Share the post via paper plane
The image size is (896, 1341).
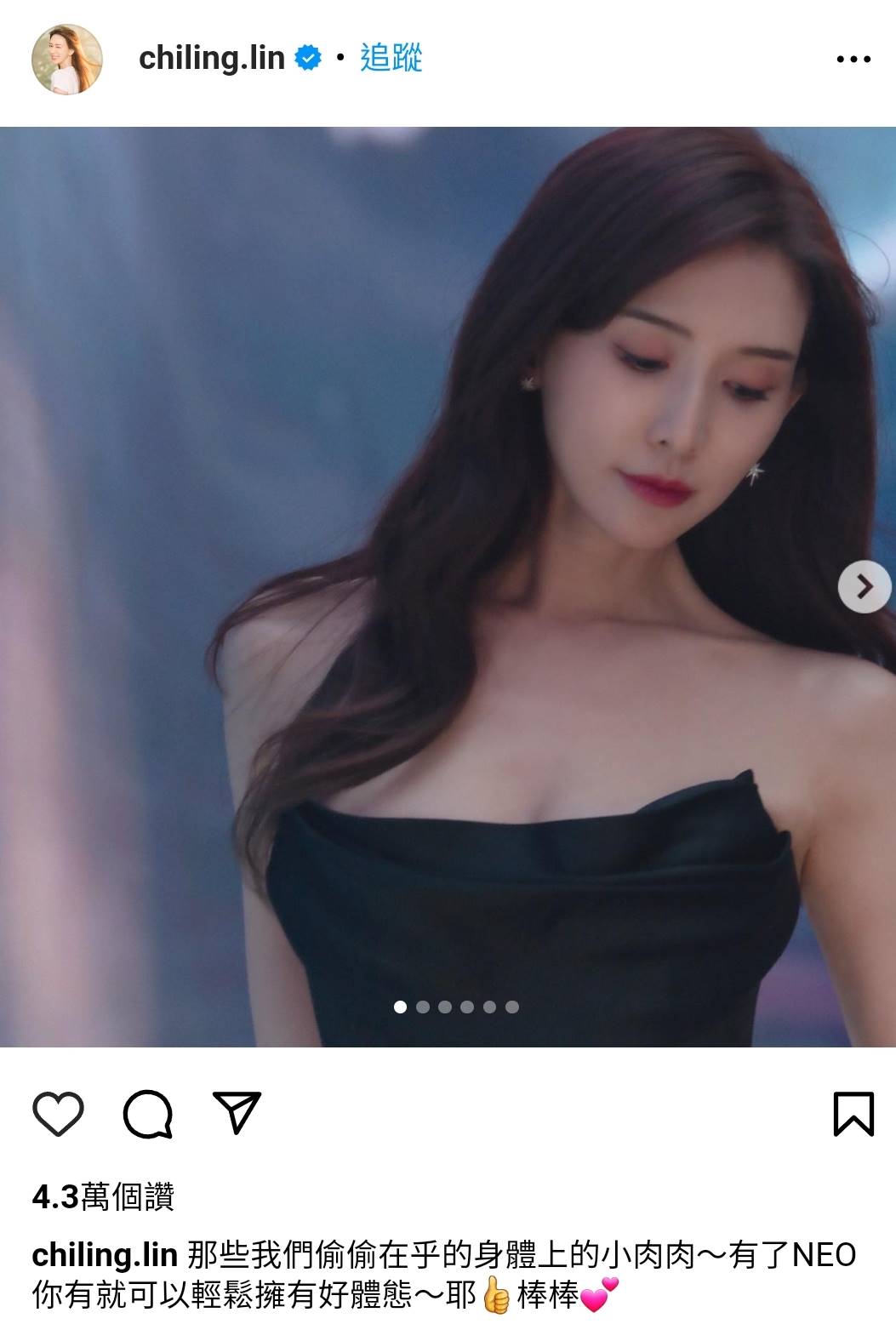point(237,1113)
